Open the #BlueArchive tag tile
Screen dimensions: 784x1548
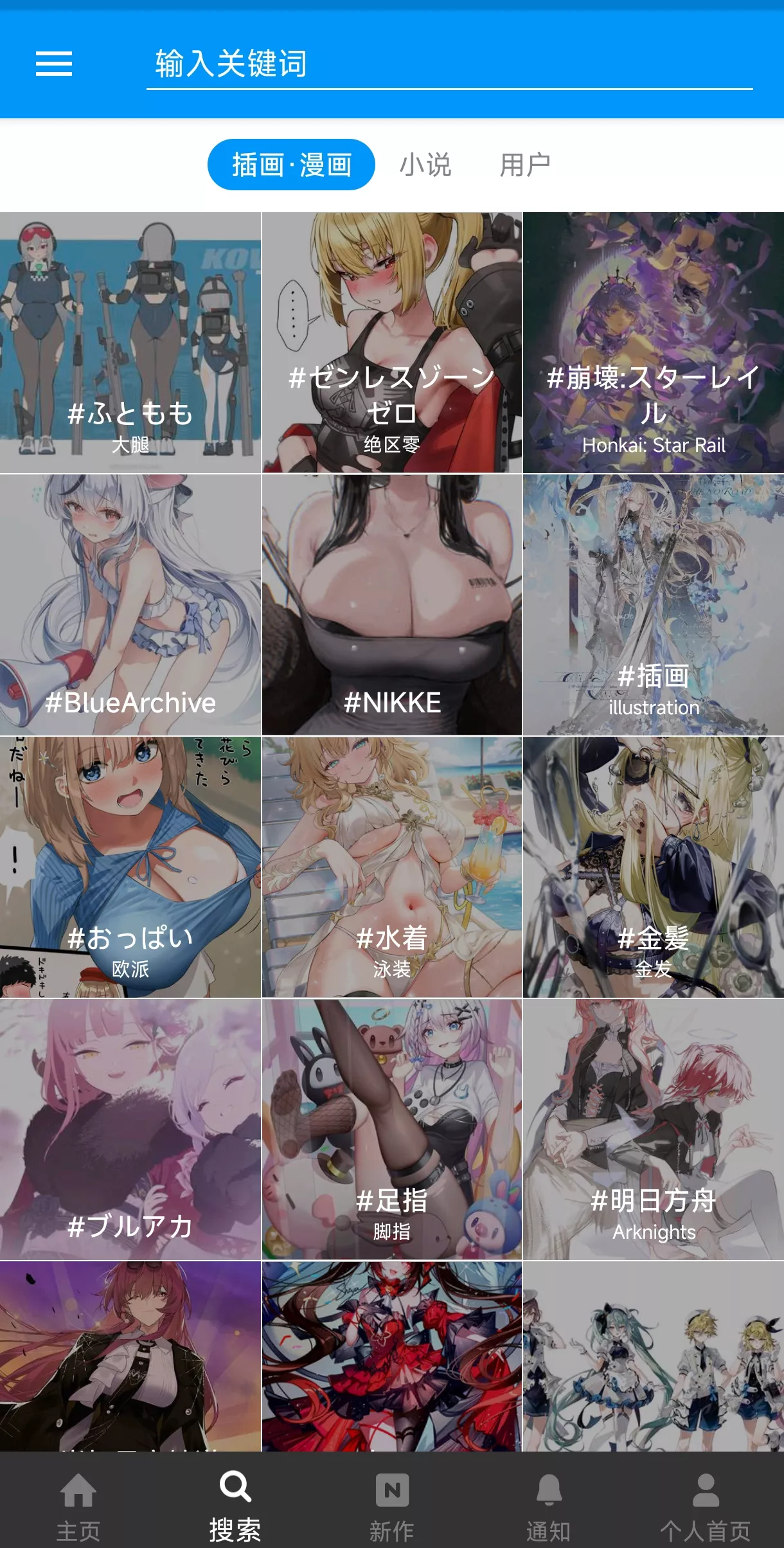click(130, 605)
